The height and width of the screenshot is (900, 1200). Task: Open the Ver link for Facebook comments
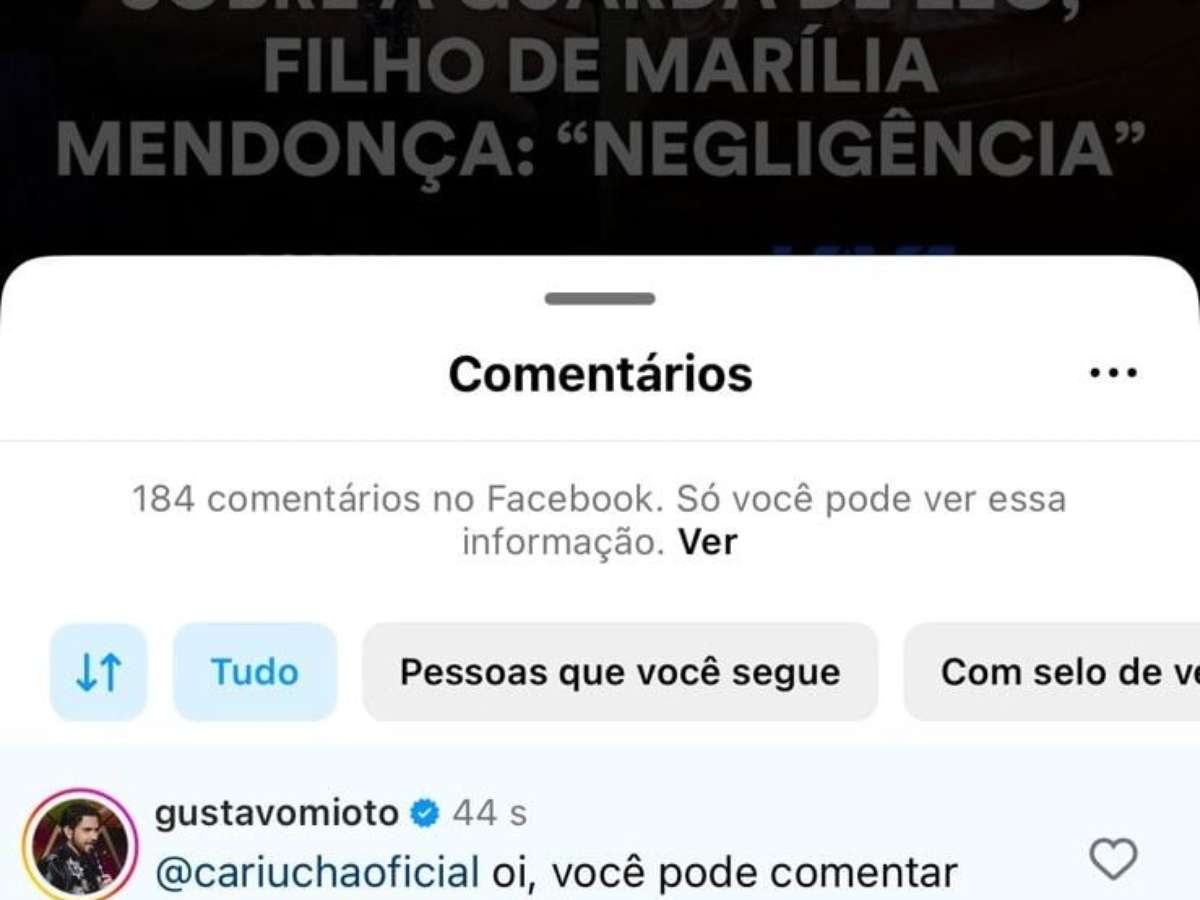coord(707,543)
